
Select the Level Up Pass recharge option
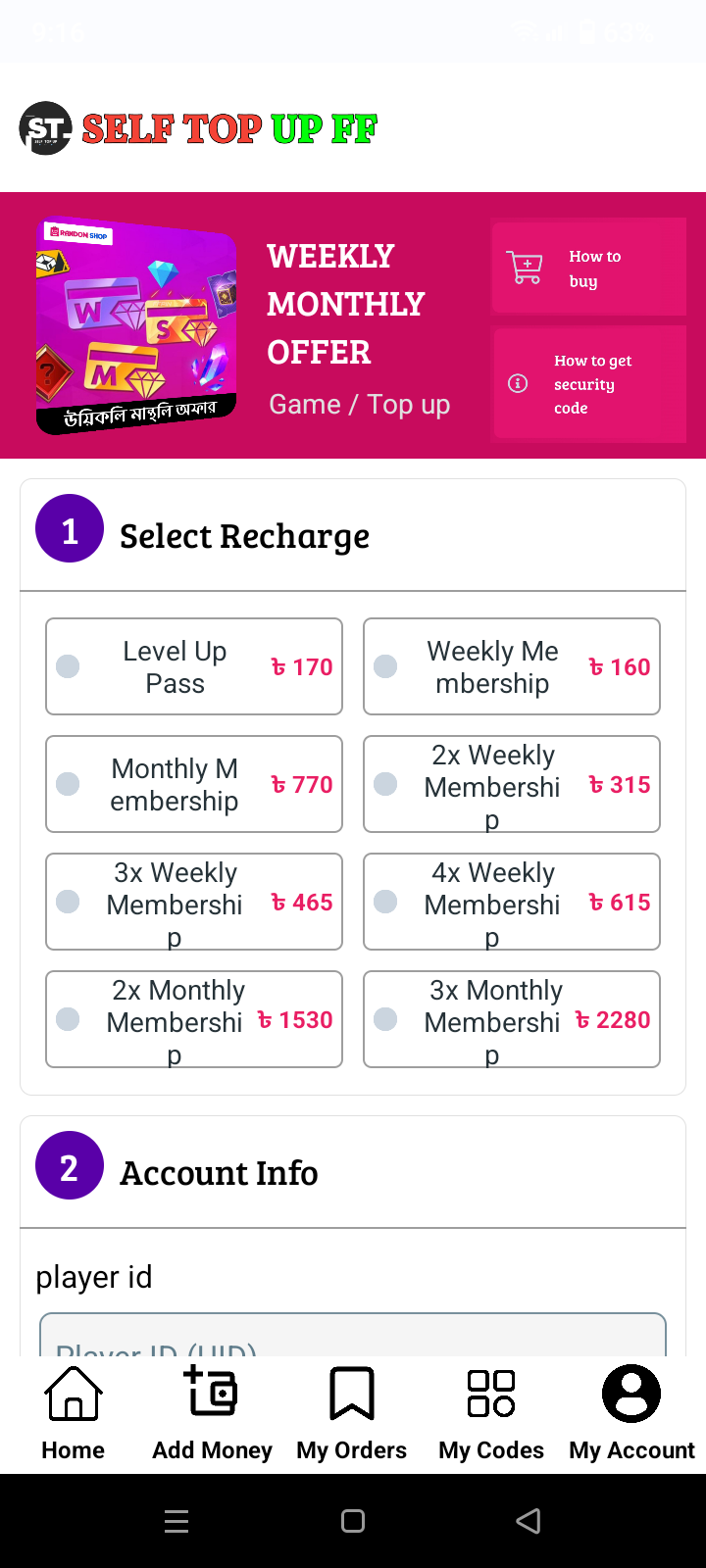(194, 666)
